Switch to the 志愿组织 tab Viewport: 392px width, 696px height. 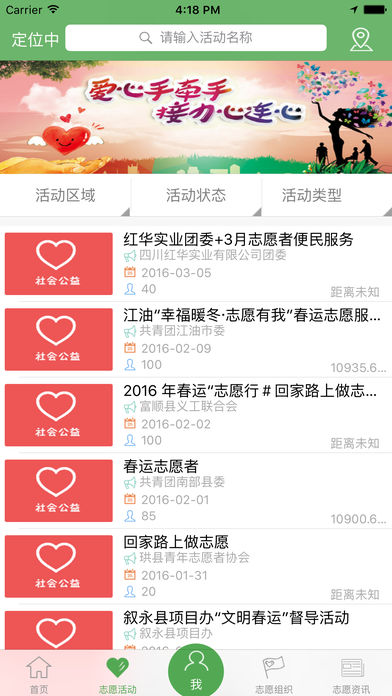pos(274,675)
